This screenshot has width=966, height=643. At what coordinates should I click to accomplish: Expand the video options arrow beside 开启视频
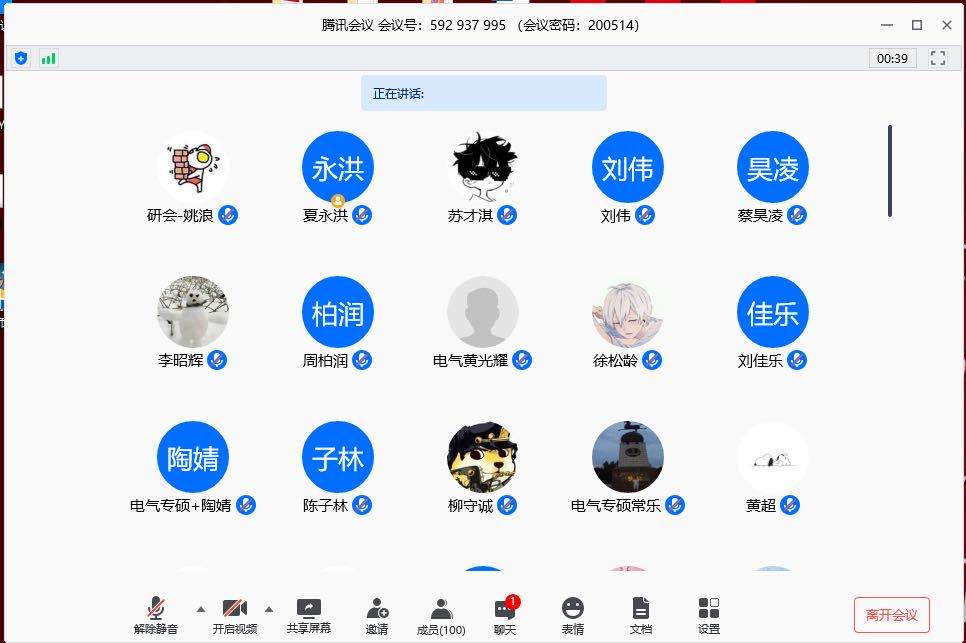click(x=268, y=608)
